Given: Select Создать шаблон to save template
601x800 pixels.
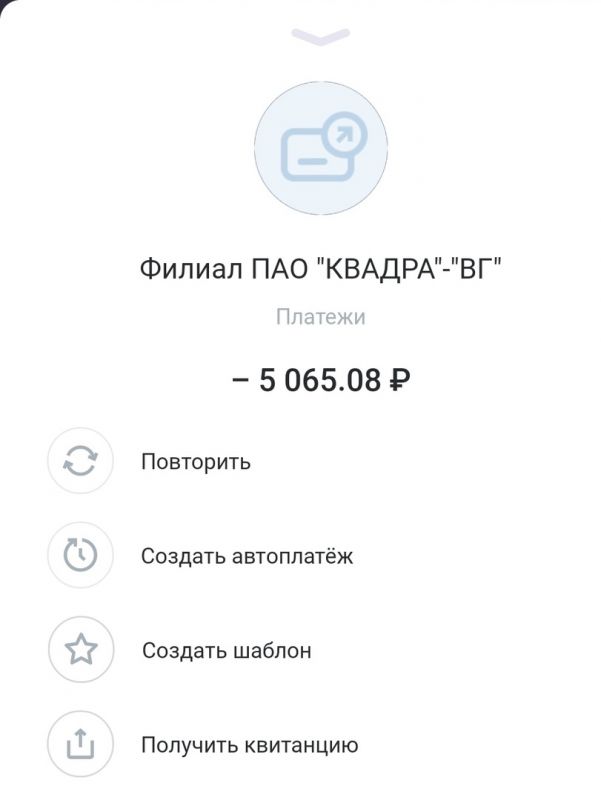Looking at the screenshot, I should point(226,650).
